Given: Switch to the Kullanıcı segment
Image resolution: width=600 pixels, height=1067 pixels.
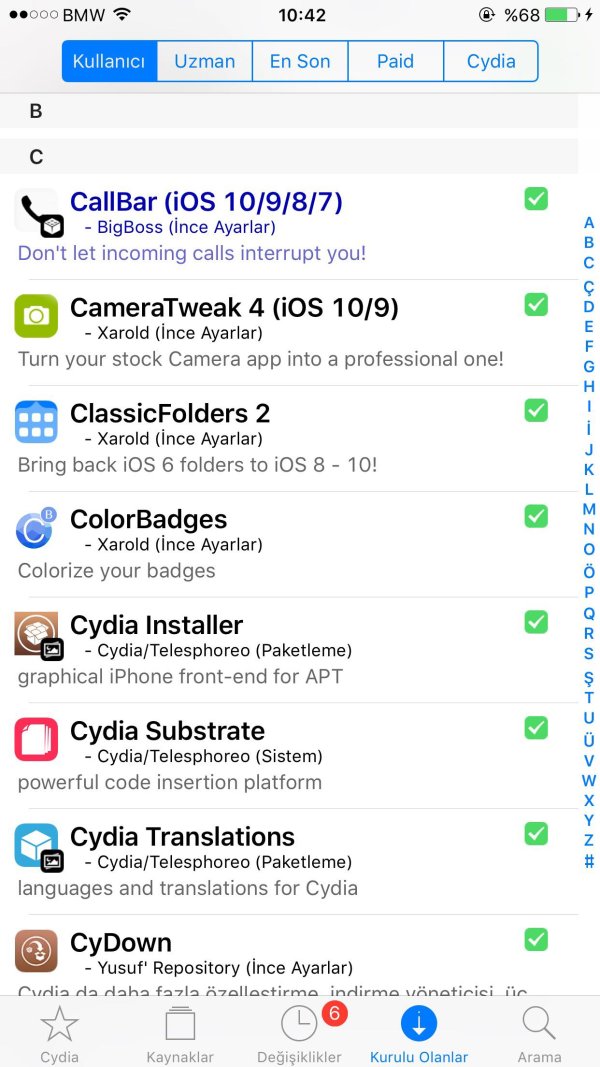Looking at the screenshot, I should tap(109, 61).
